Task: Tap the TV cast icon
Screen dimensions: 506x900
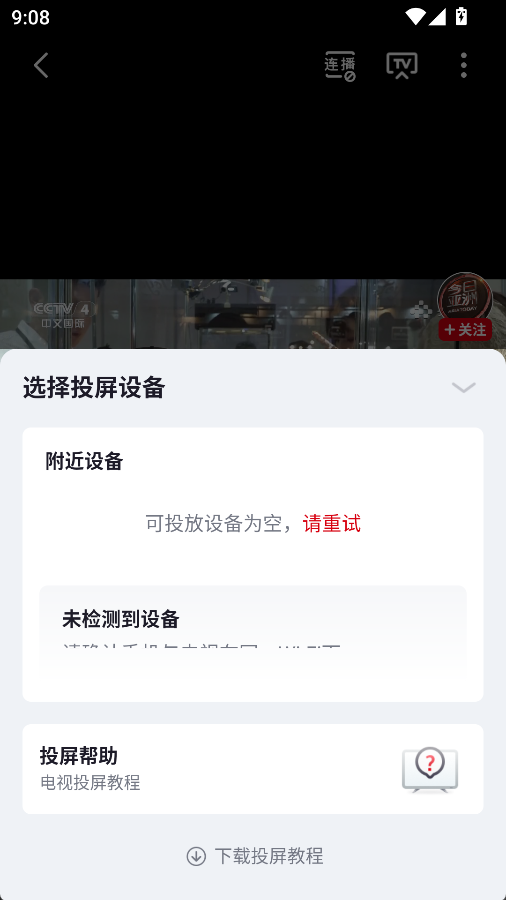Action: click(402, 65)
